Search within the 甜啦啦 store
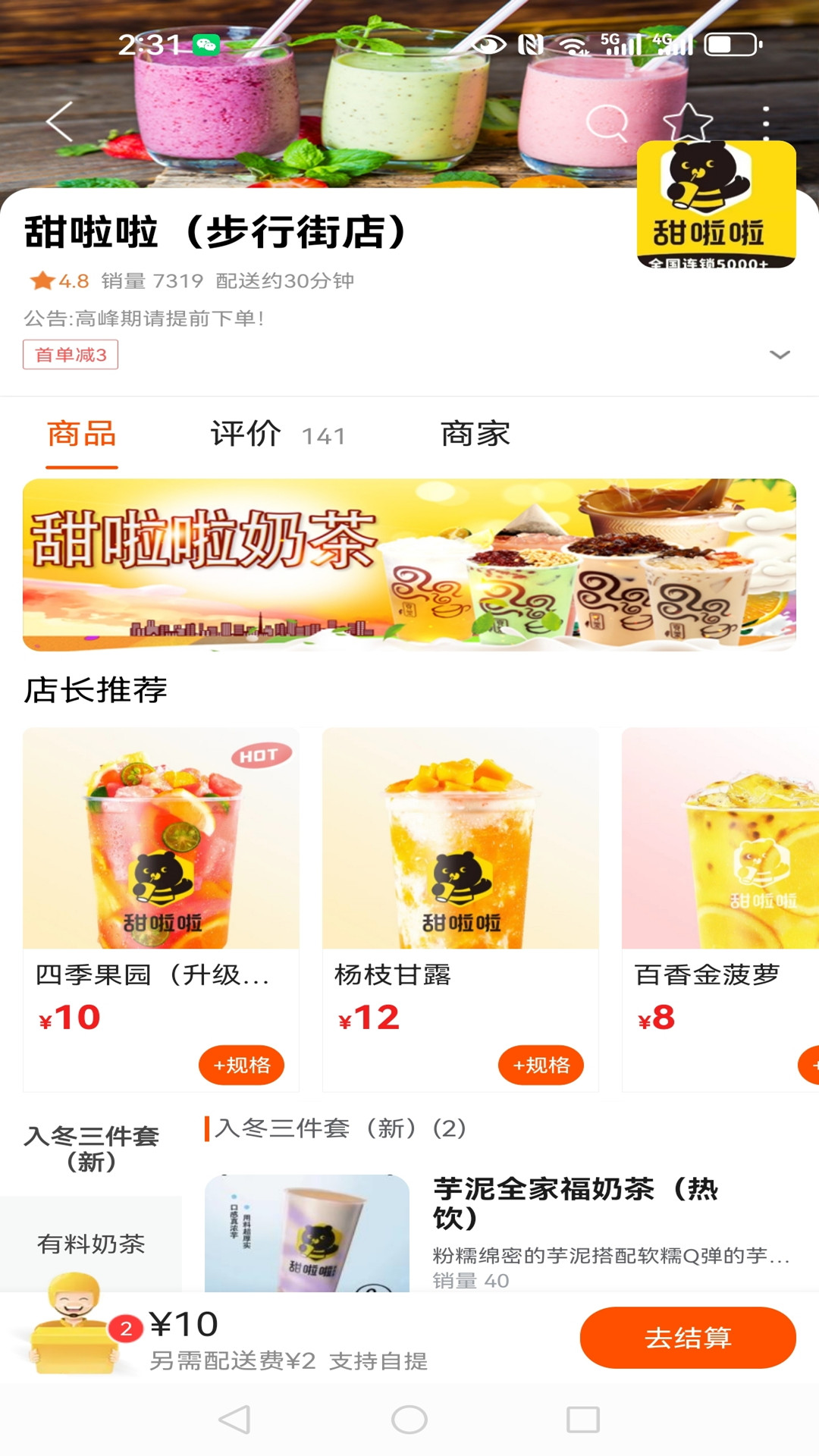 point(607,122)
